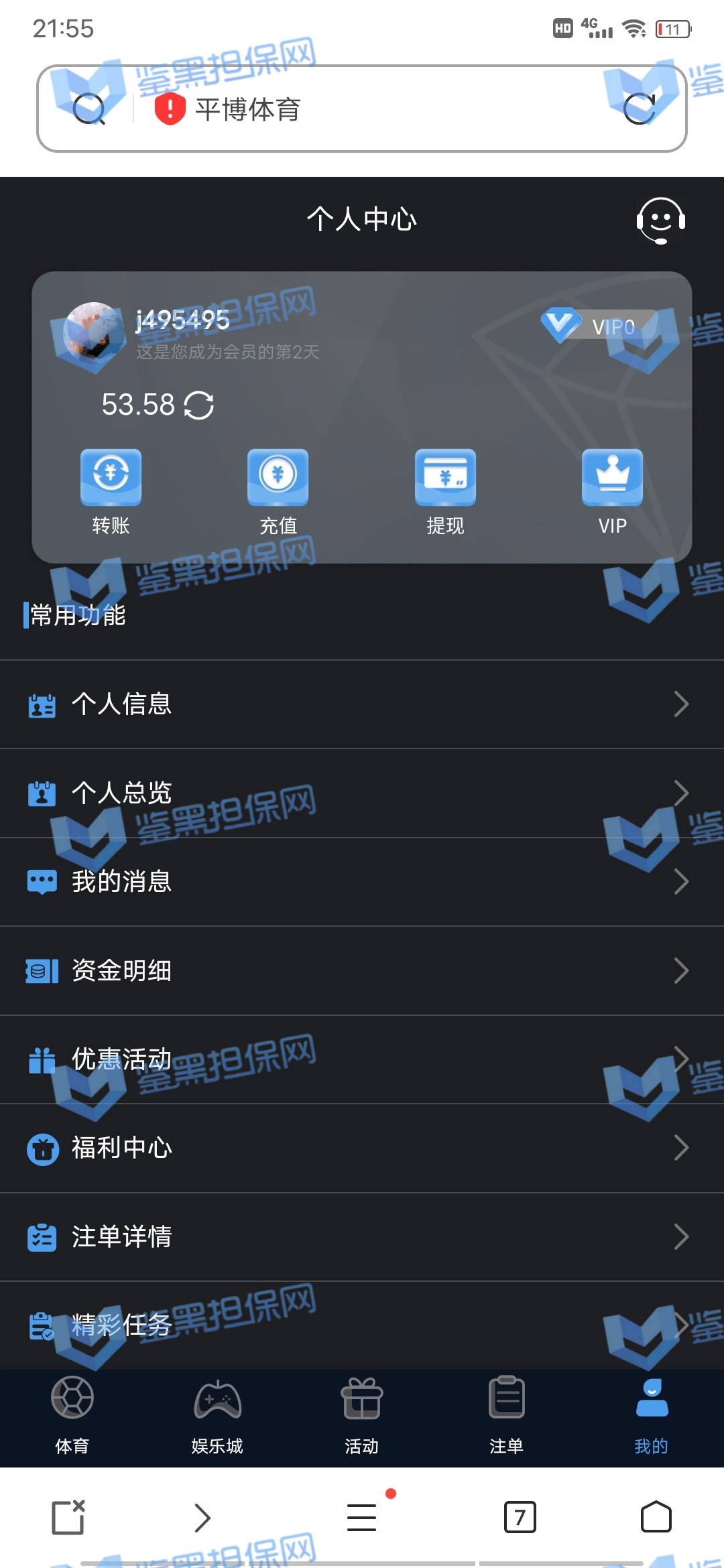This screenshot has height=1568, width=724.
Task: Switch to 体育 tab
Action: 72,1415
